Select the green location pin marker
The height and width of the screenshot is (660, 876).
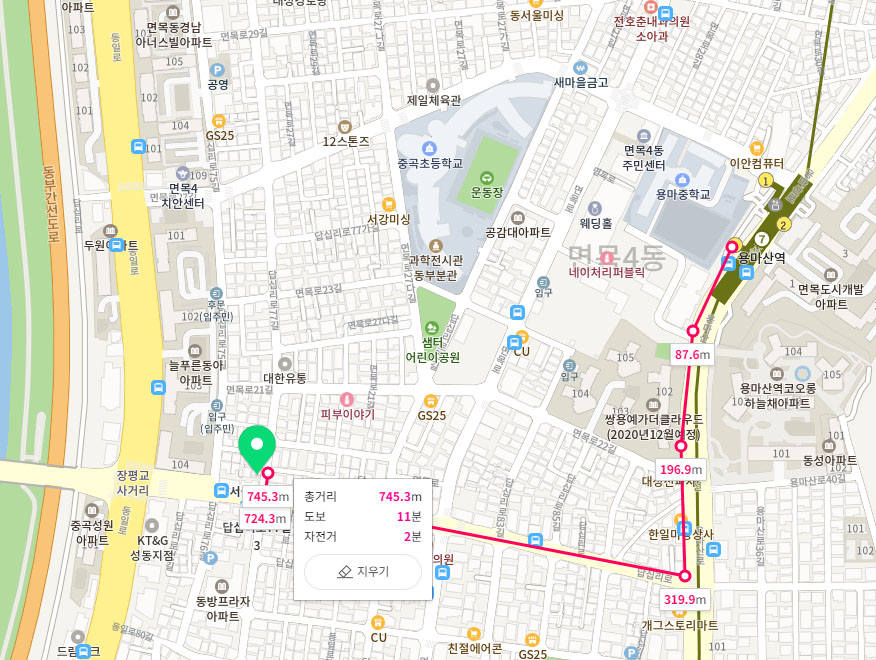[258, 446]
